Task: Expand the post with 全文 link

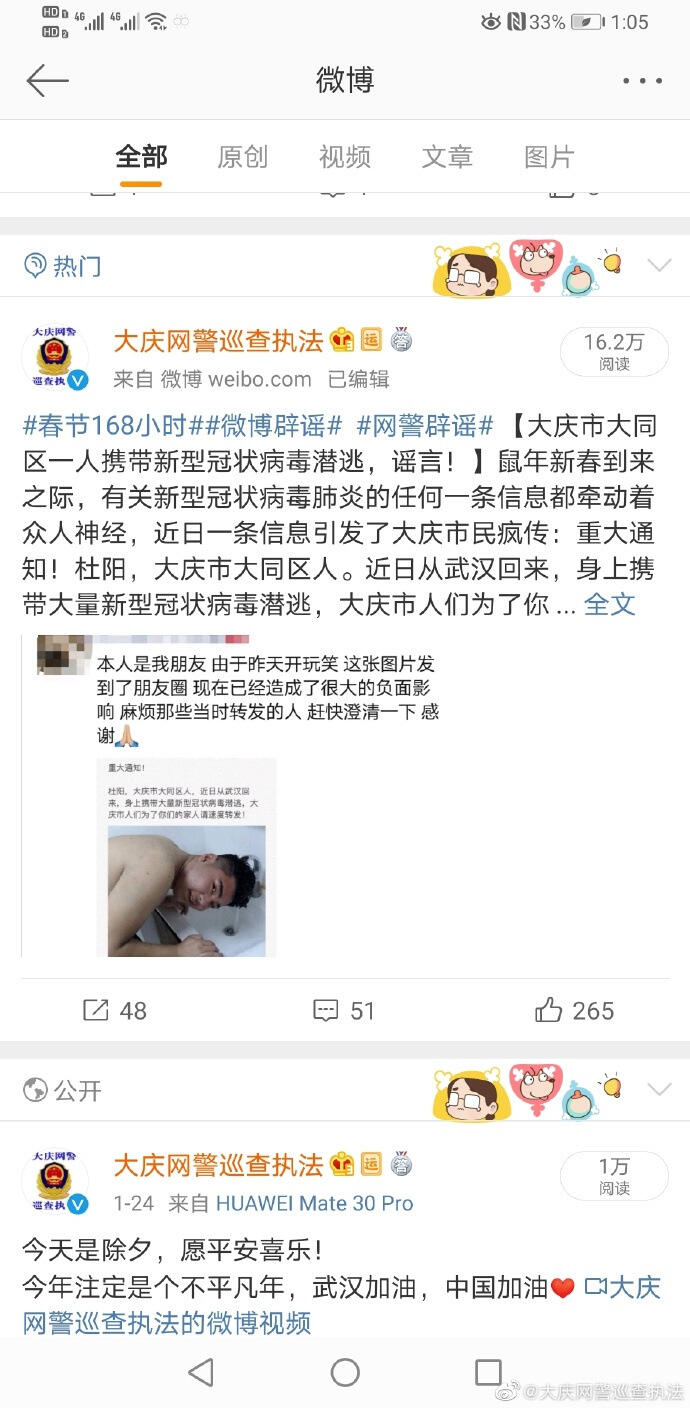Action: pos(609,604)
